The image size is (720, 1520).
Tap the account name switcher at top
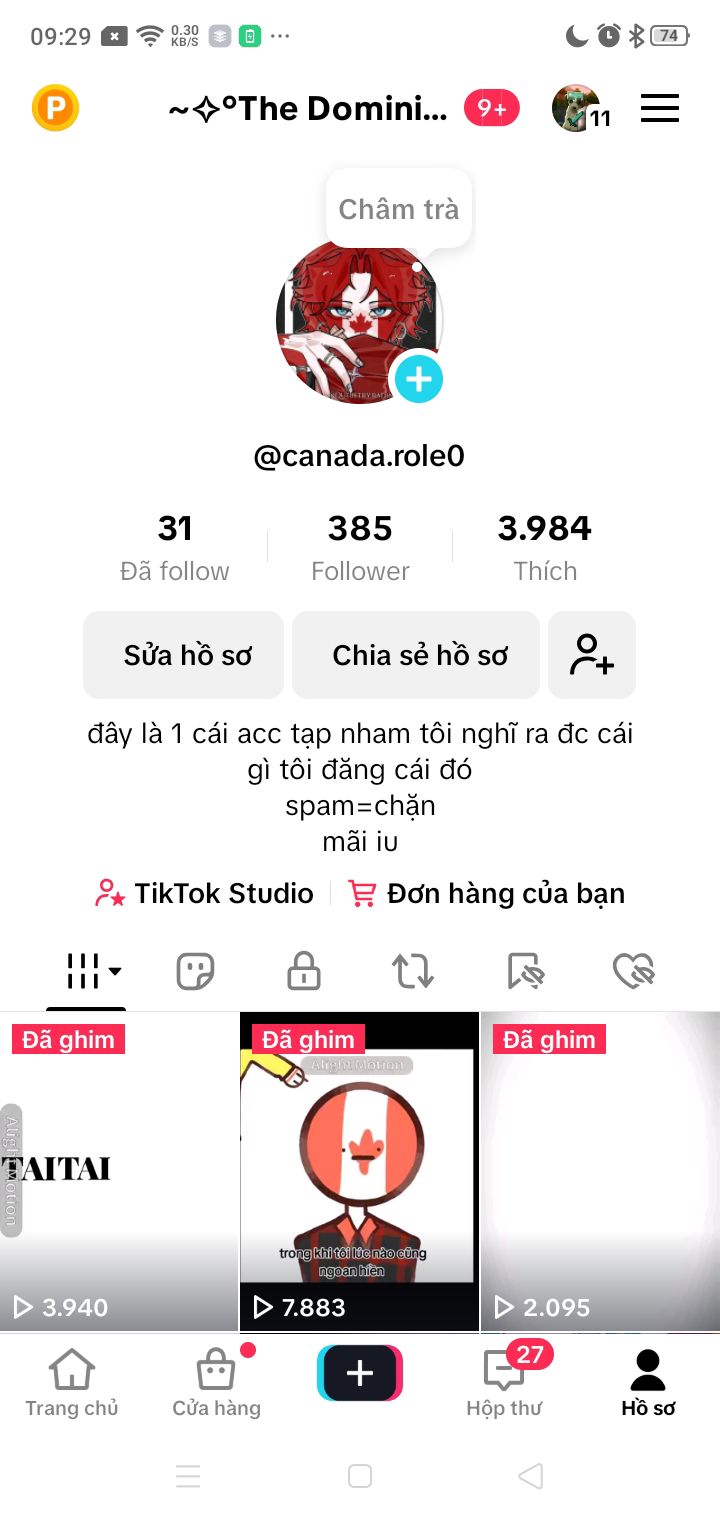(x=308, y=108)
